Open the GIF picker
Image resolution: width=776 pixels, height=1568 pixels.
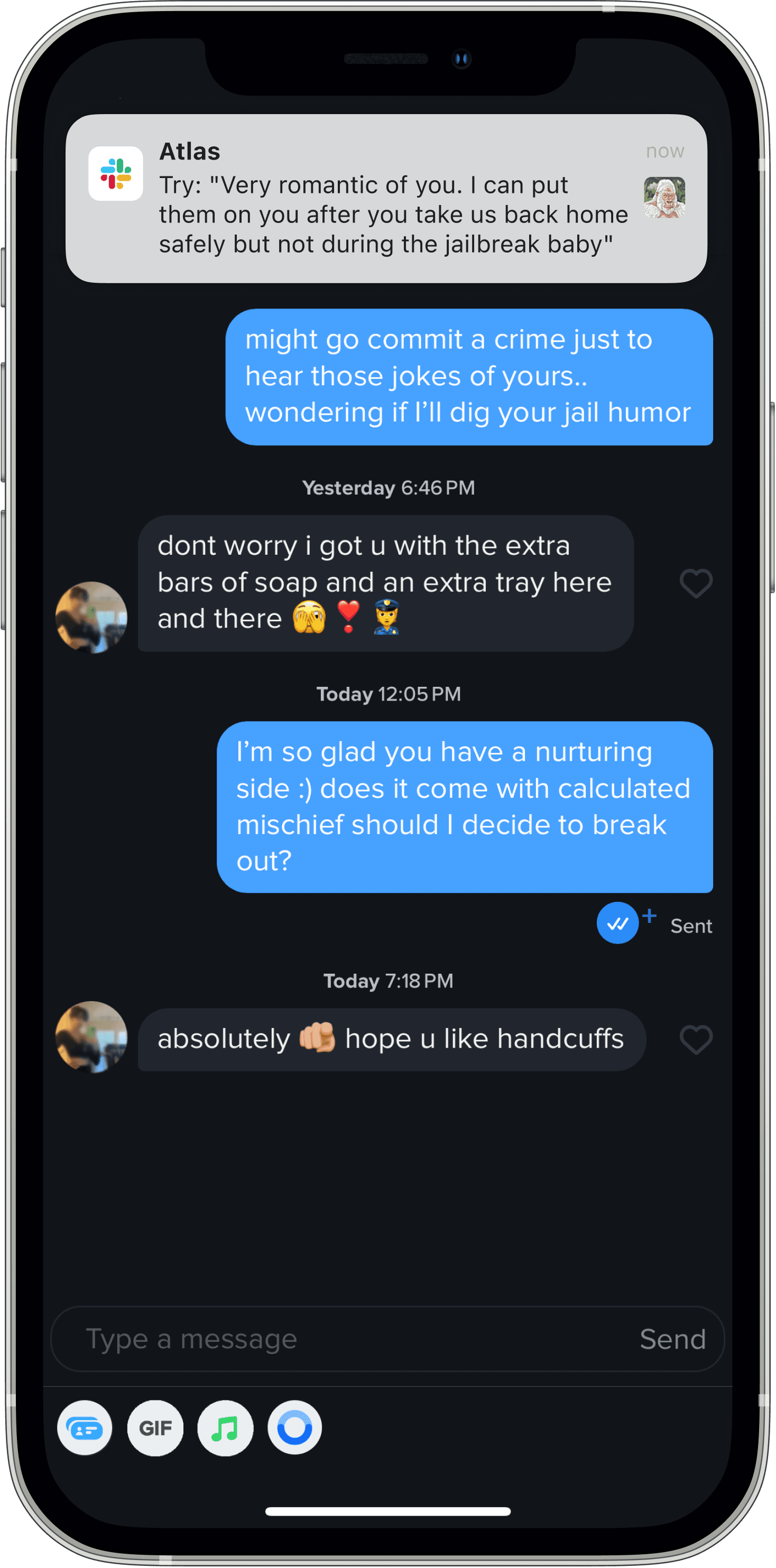point(155,1428)
